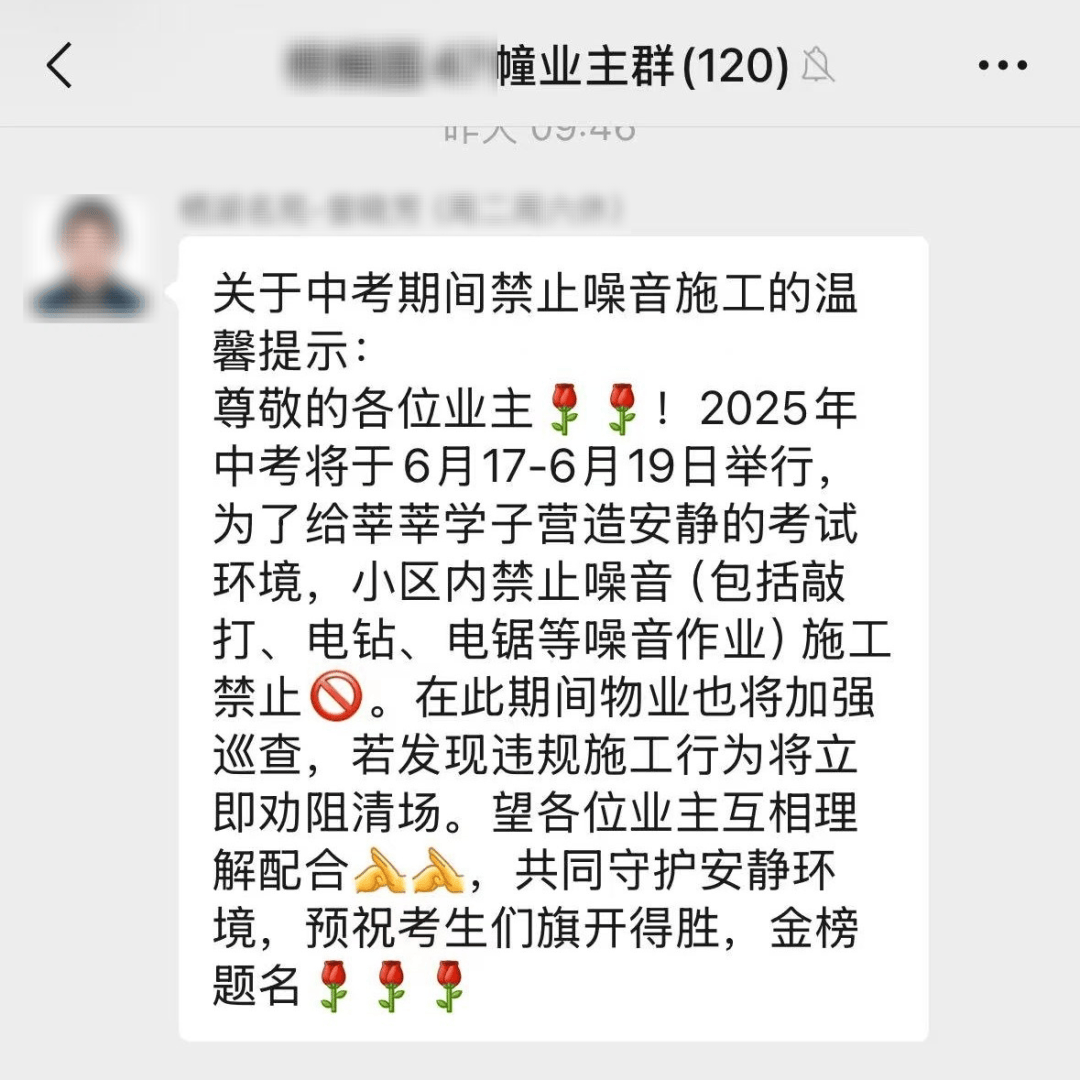Open the message sender's profile avatar
Image resolution: width=1080 pixels, height=1080 pixels.
point(88,257)
